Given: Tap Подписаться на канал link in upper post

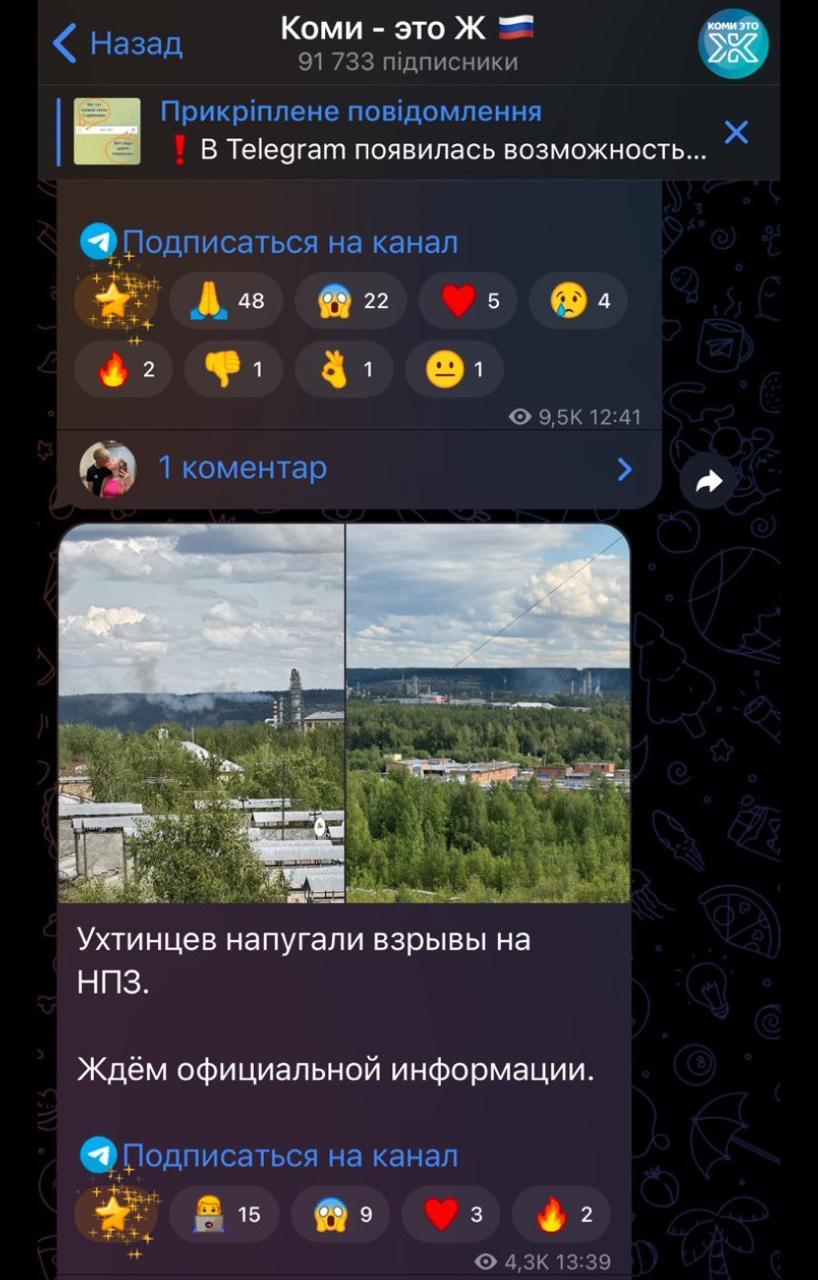Looking at the screenshot, I should (289, 242).
